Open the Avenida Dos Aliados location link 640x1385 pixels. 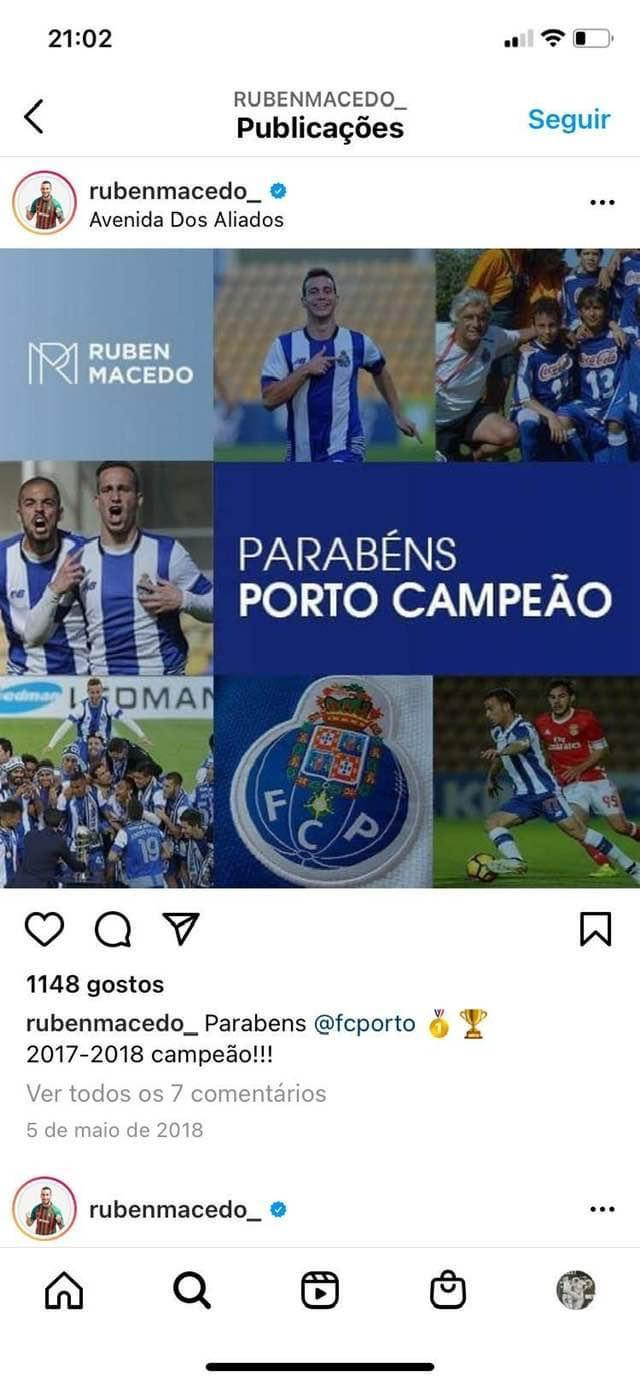coord(186,220)
